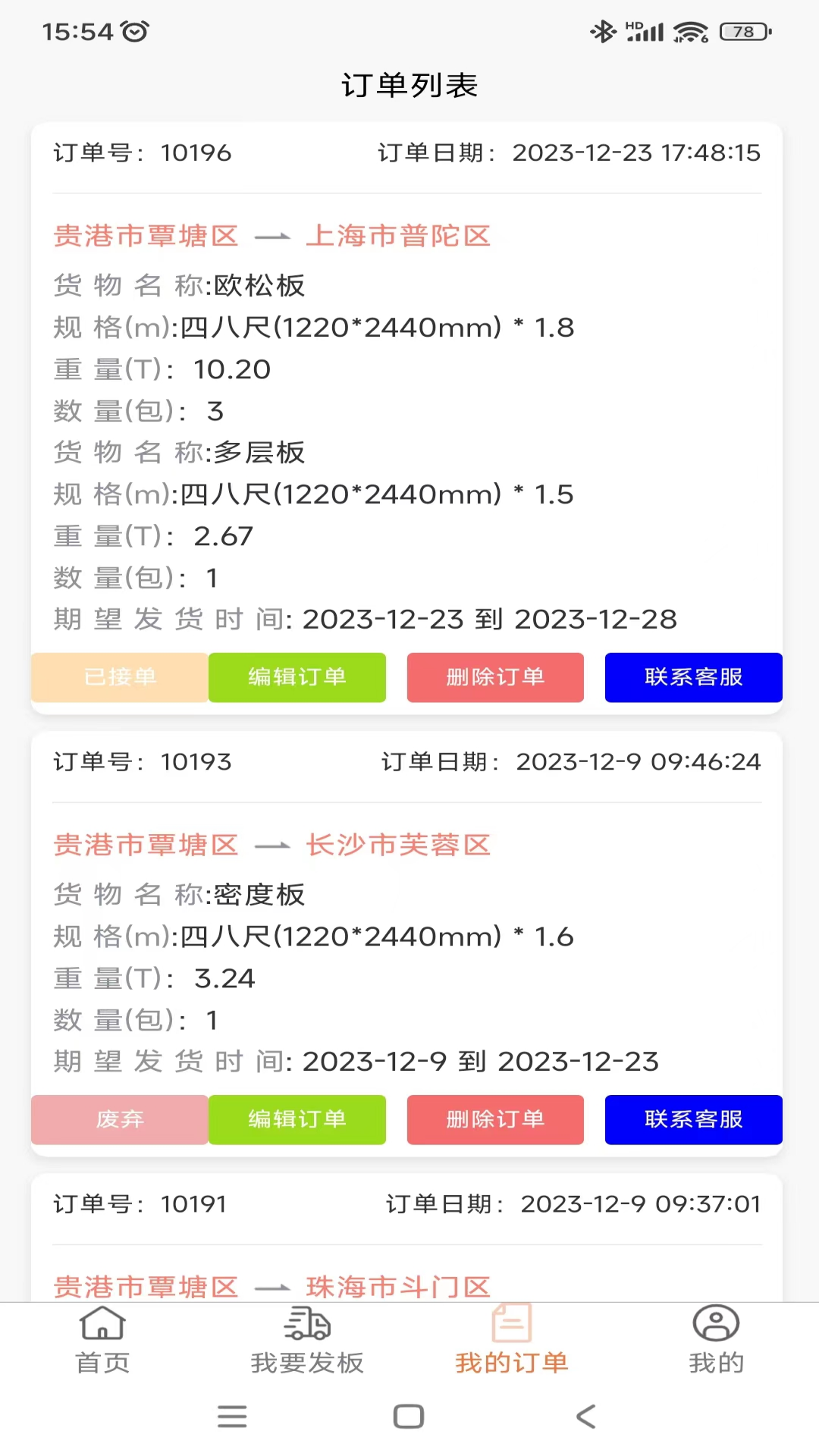
Task: Contact 联系客服 for order 10196
Action: pos(693,677)
